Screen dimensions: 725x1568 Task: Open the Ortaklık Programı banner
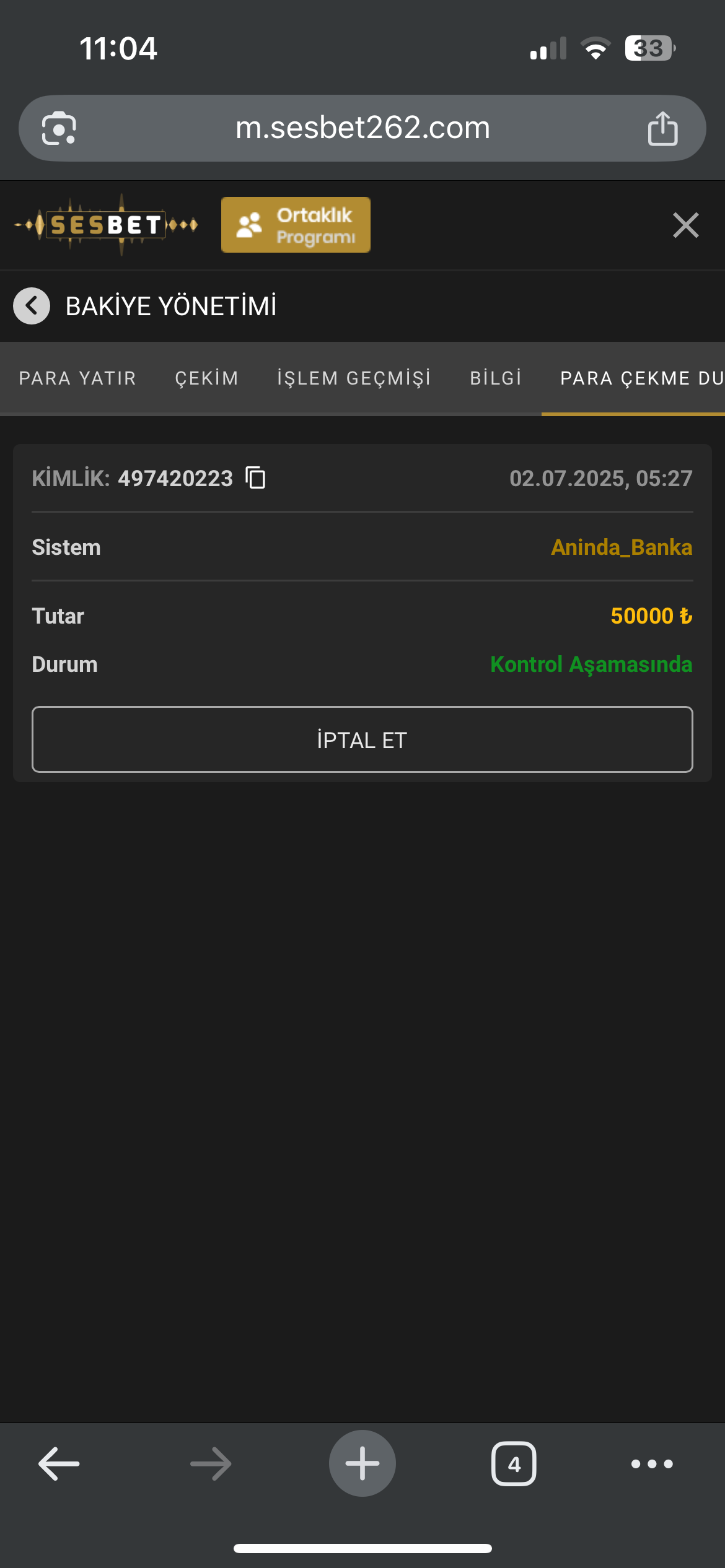pyautogui.click(x=296, y=225)
